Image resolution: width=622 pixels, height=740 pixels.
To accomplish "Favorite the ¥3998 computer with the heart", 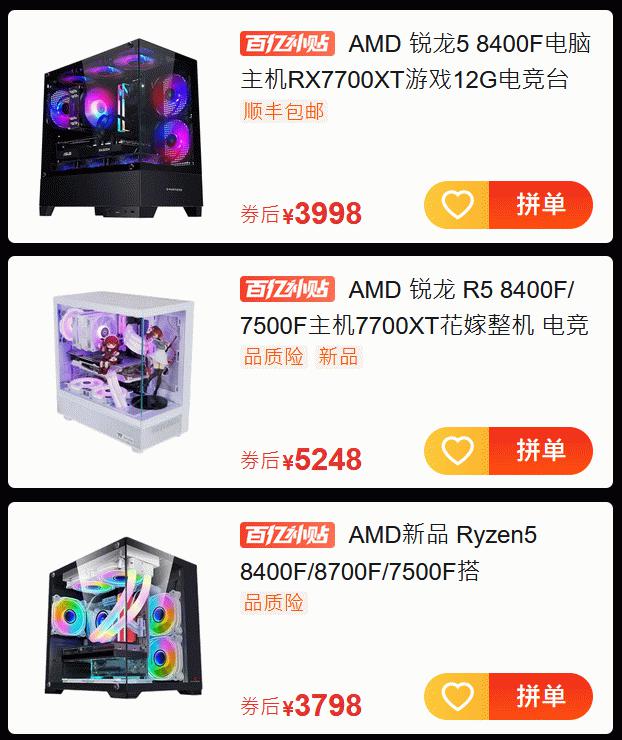I will (x=457, y=204).
